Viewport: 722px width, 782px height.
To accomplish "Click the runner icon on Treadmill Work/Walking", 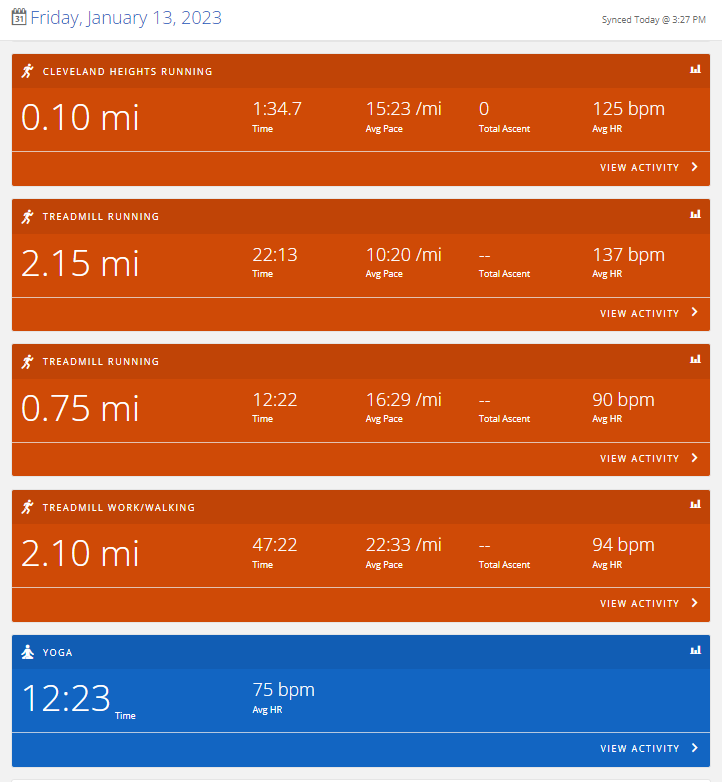I will [27, 507].
